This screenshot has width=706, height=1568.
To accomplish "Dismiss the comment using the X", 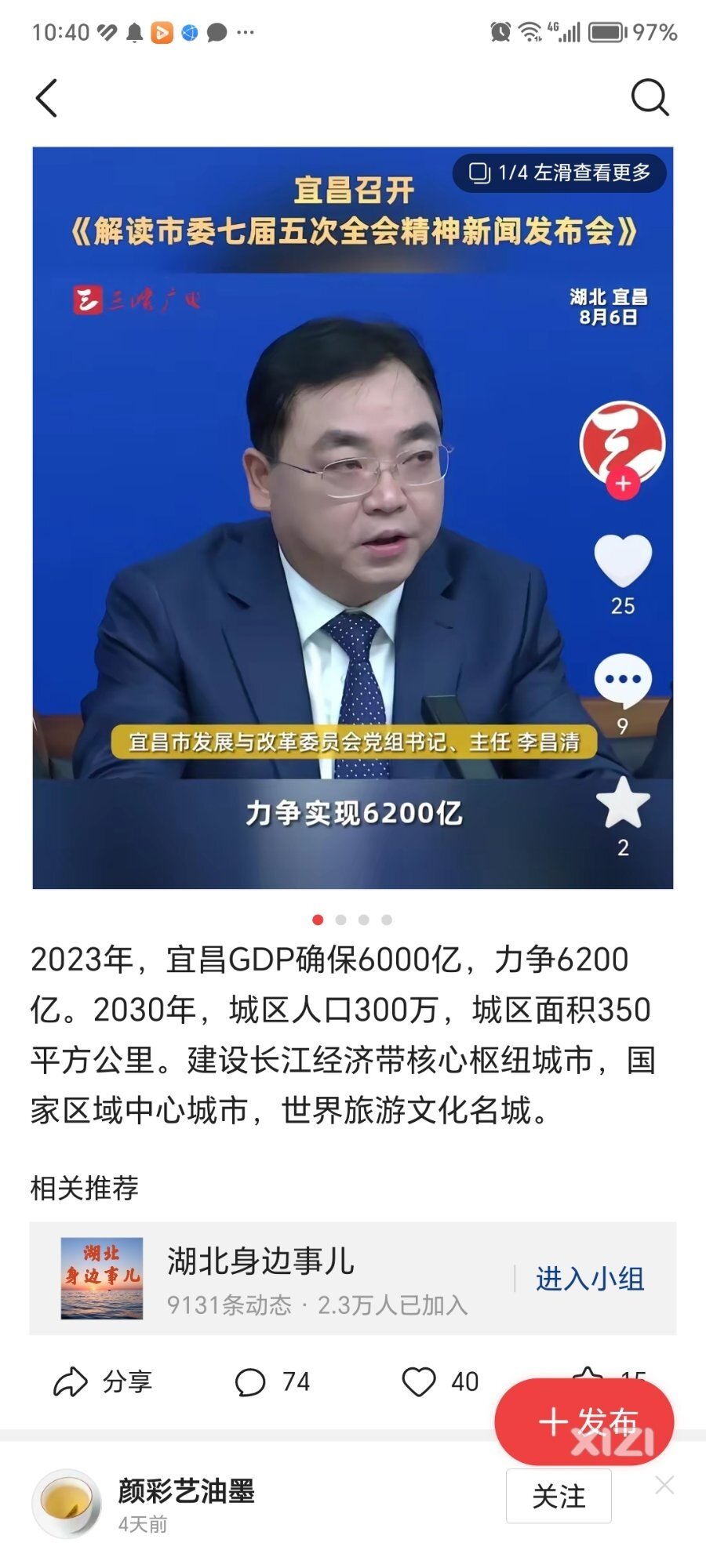I will (664, 1485).
